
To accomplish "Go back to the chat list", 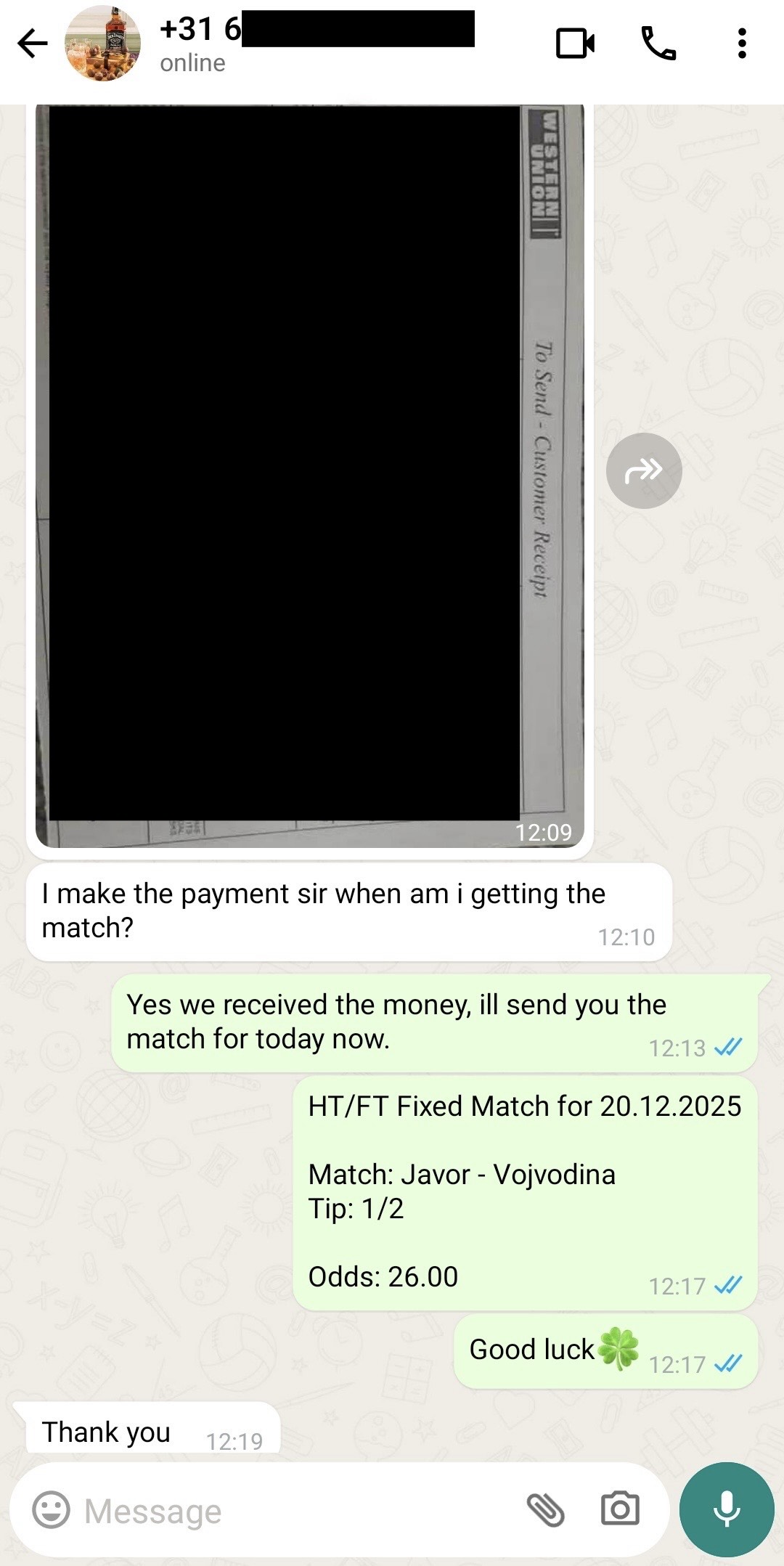I will [x=33, y=44].
